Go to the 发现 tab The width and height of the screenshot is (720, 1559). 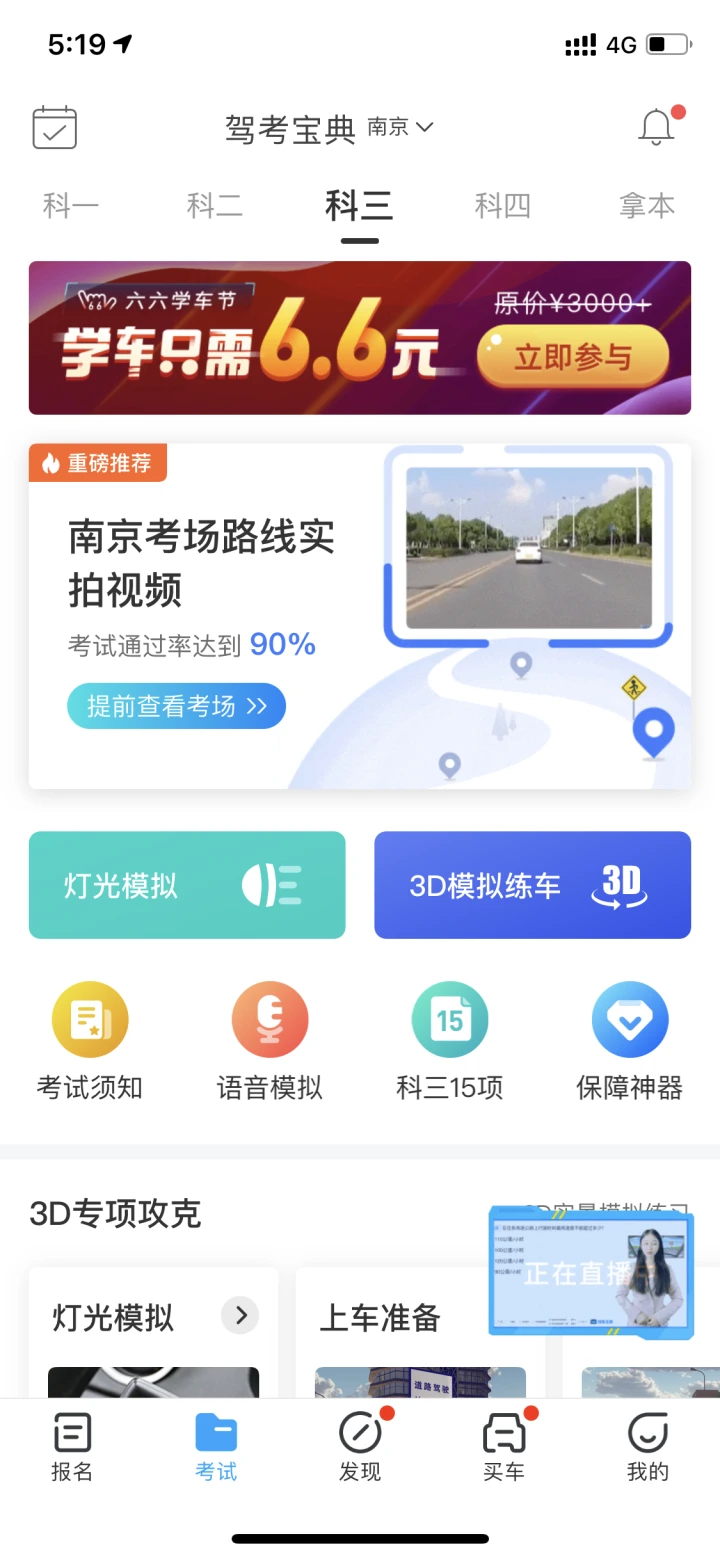click(x=360, y=1446)
